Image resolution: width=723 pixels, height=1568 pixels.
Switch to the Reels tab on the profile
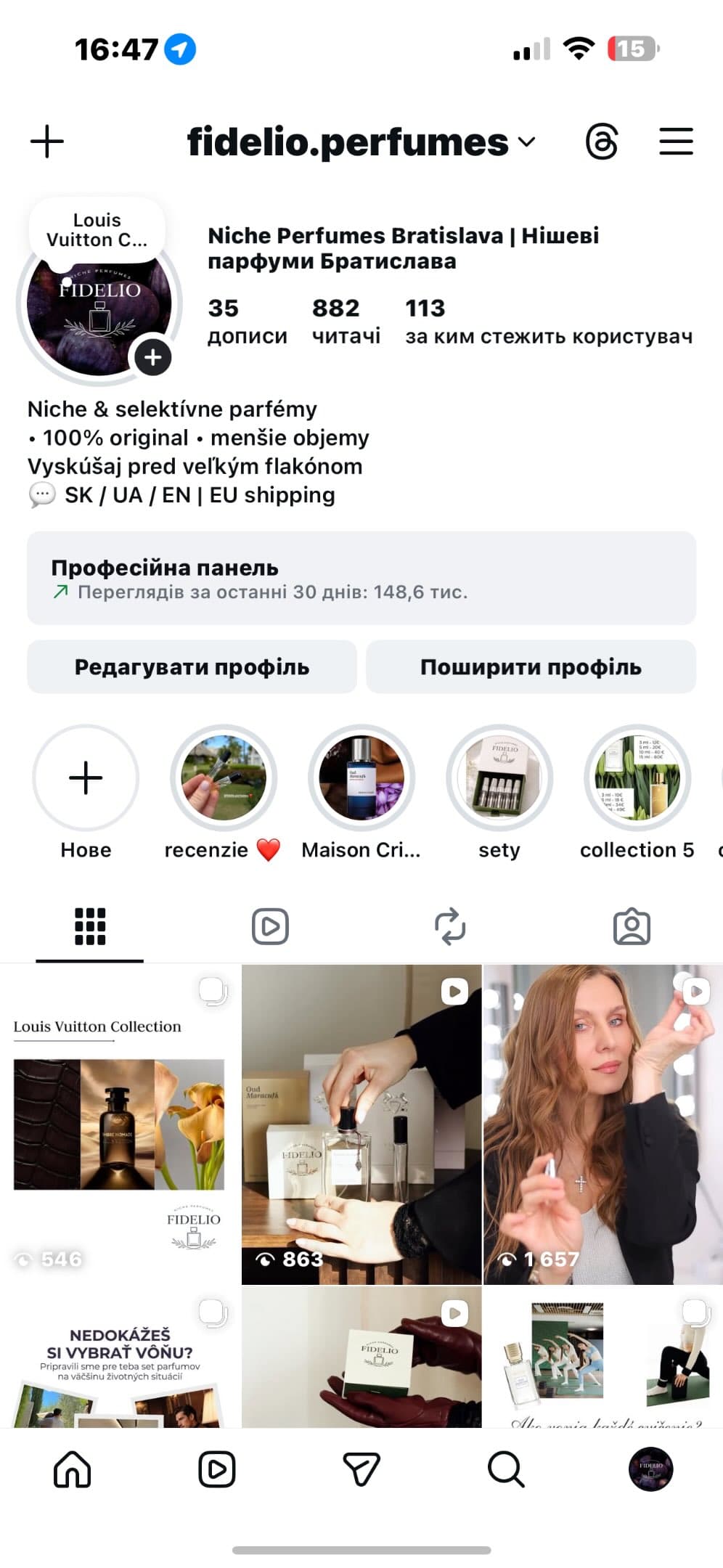coord(270,926)
